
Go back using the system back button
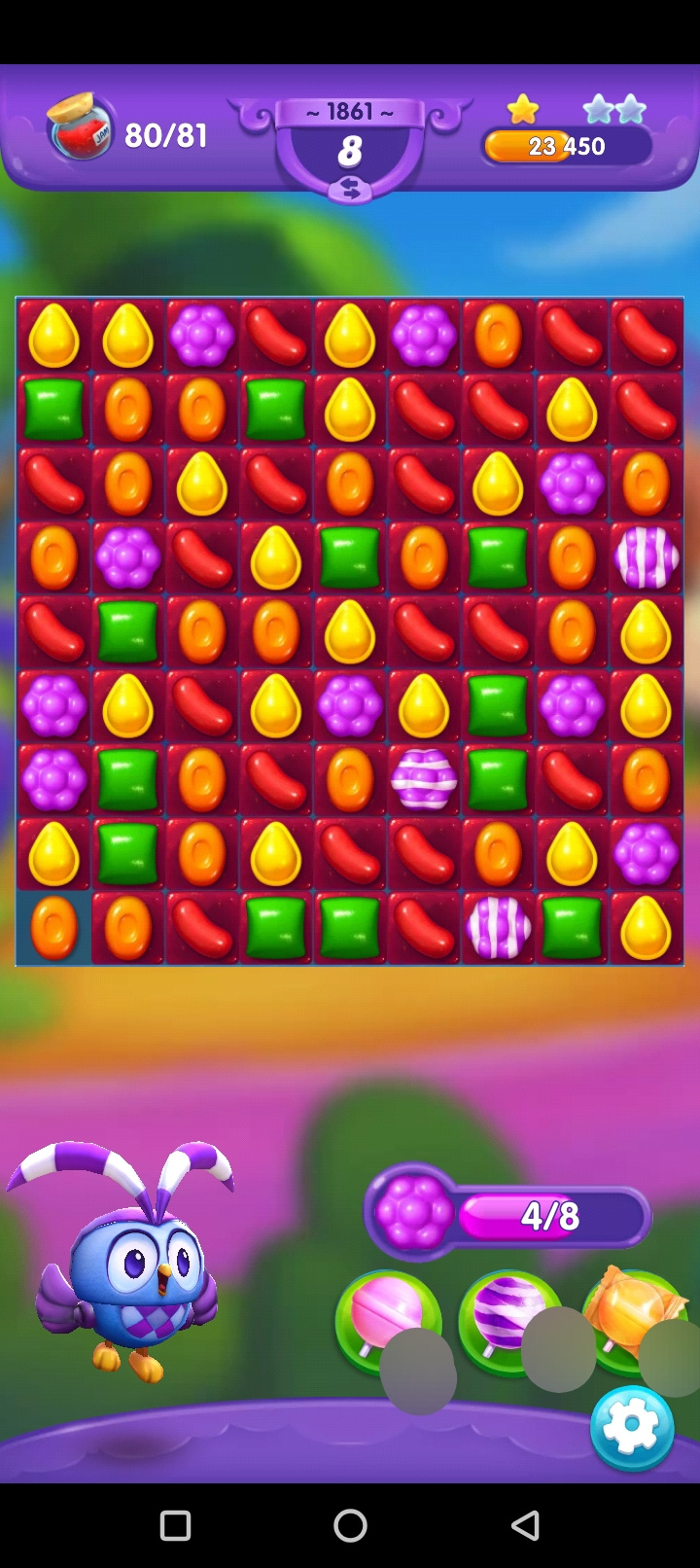coord(525,1525)
